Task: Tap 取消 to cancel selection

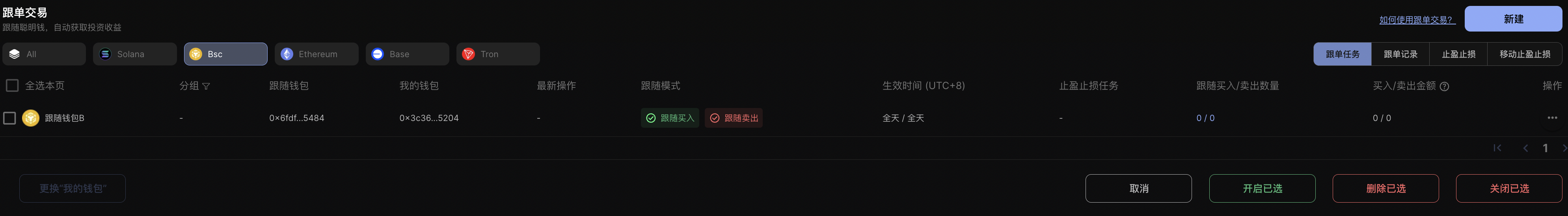Action: coord(1138,189)
